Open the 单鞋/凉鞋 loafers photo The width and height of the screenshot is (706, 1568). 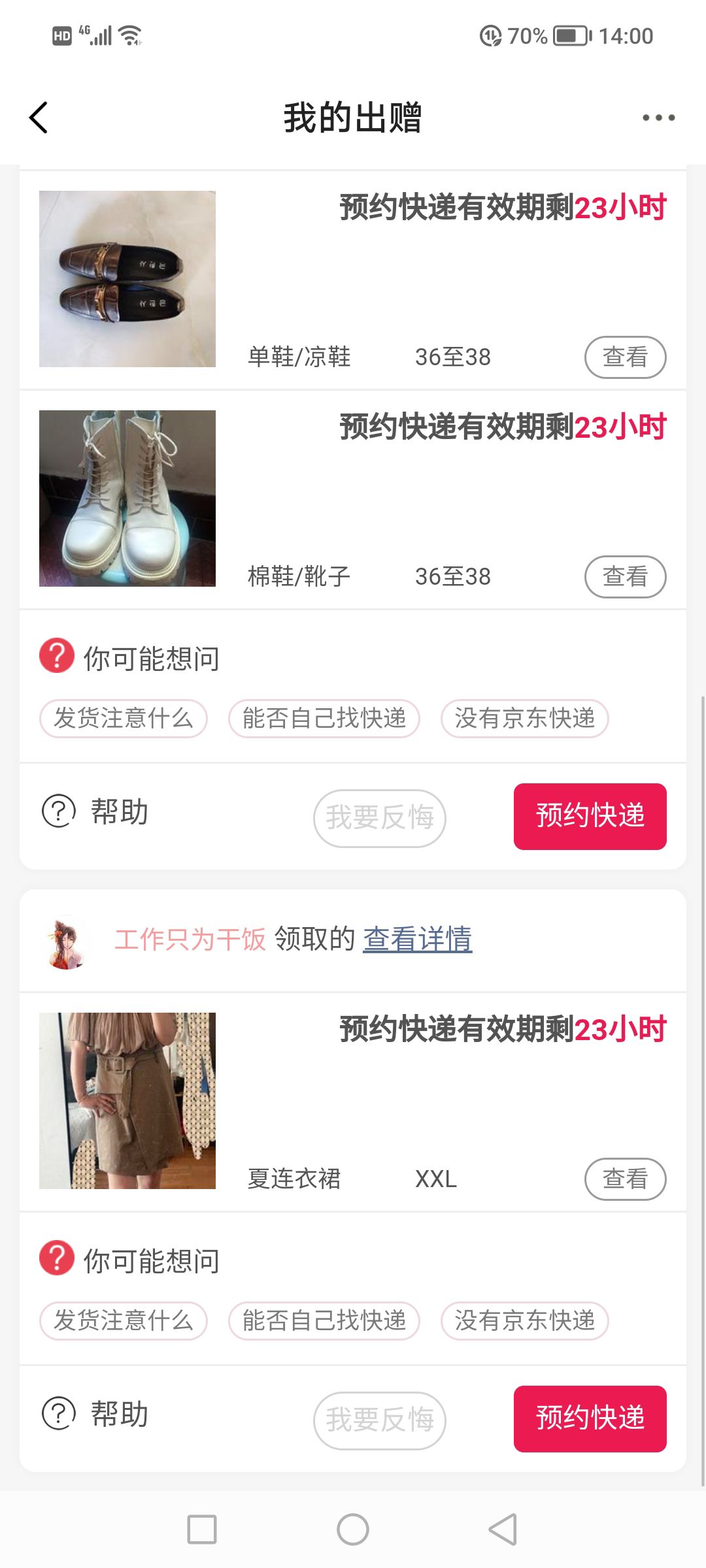[127, 279]
